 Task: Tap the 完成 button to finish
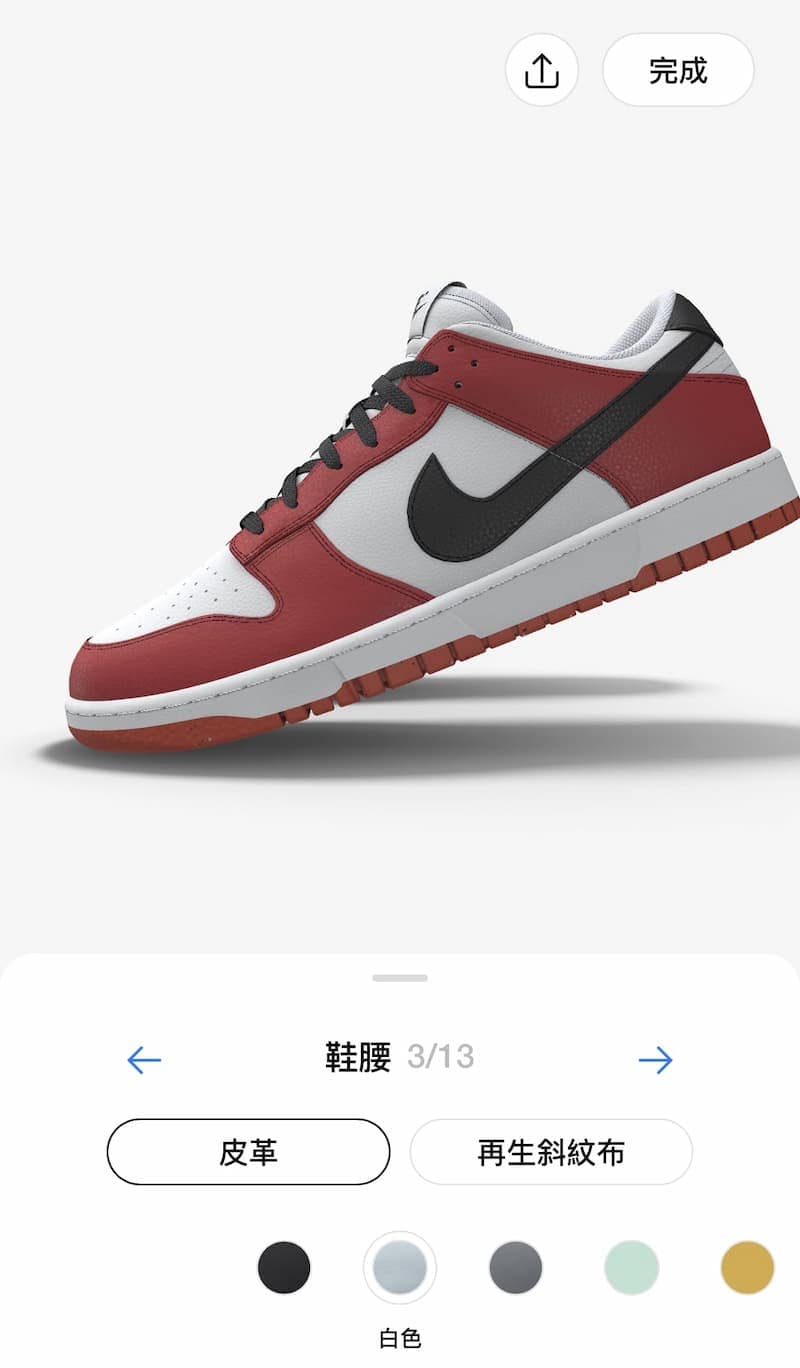pos(677,70)
